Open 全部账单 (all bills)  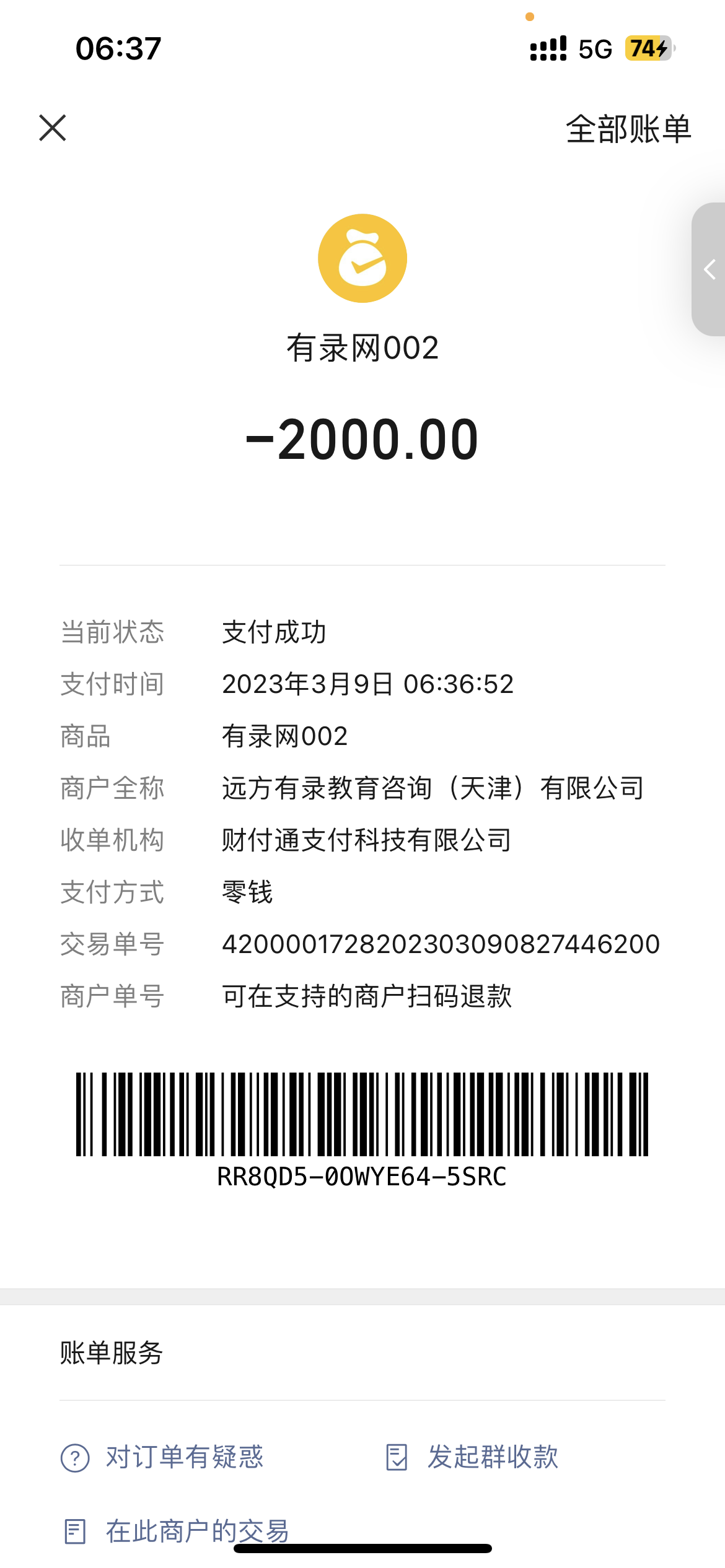[x=628, y=129]
